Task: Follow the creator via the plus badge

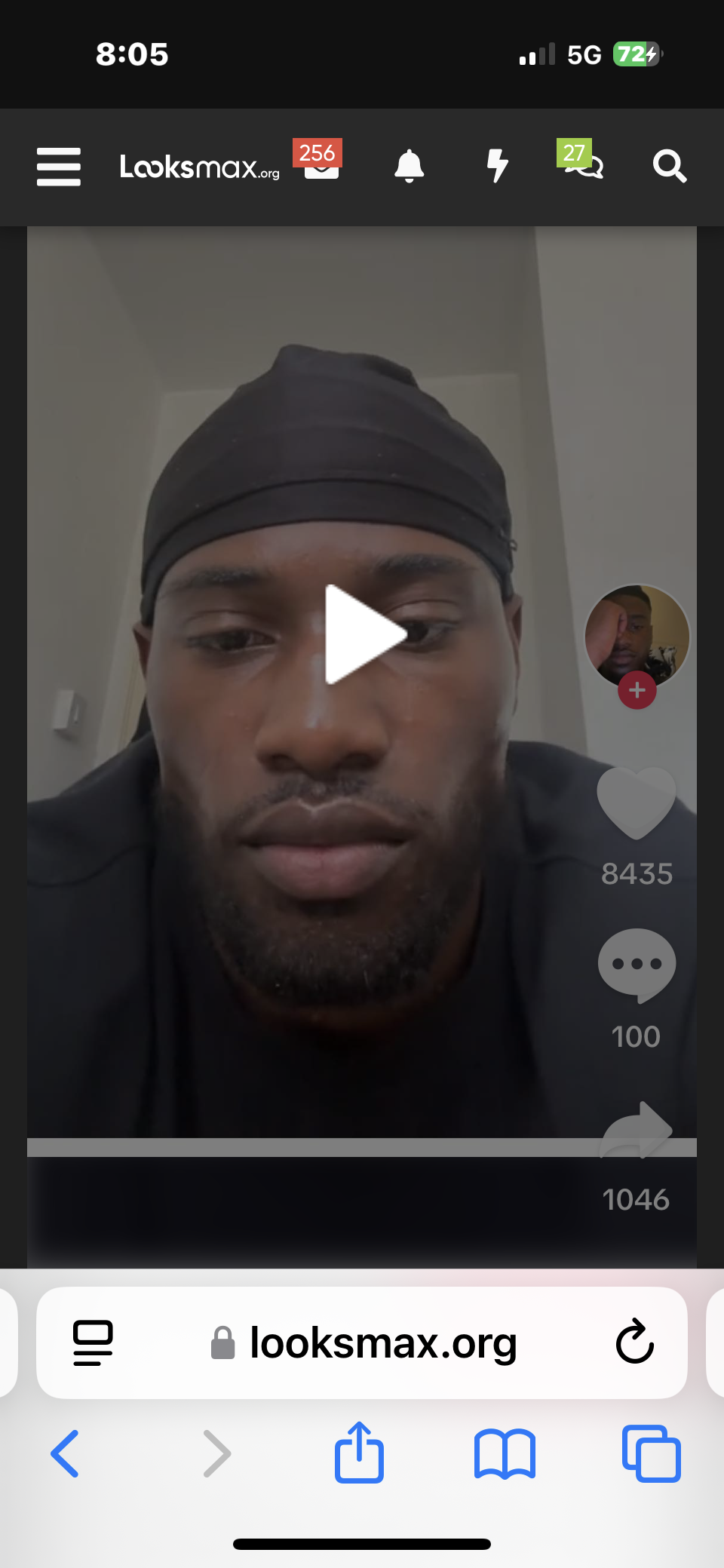Action: click(x=637, y=690)
